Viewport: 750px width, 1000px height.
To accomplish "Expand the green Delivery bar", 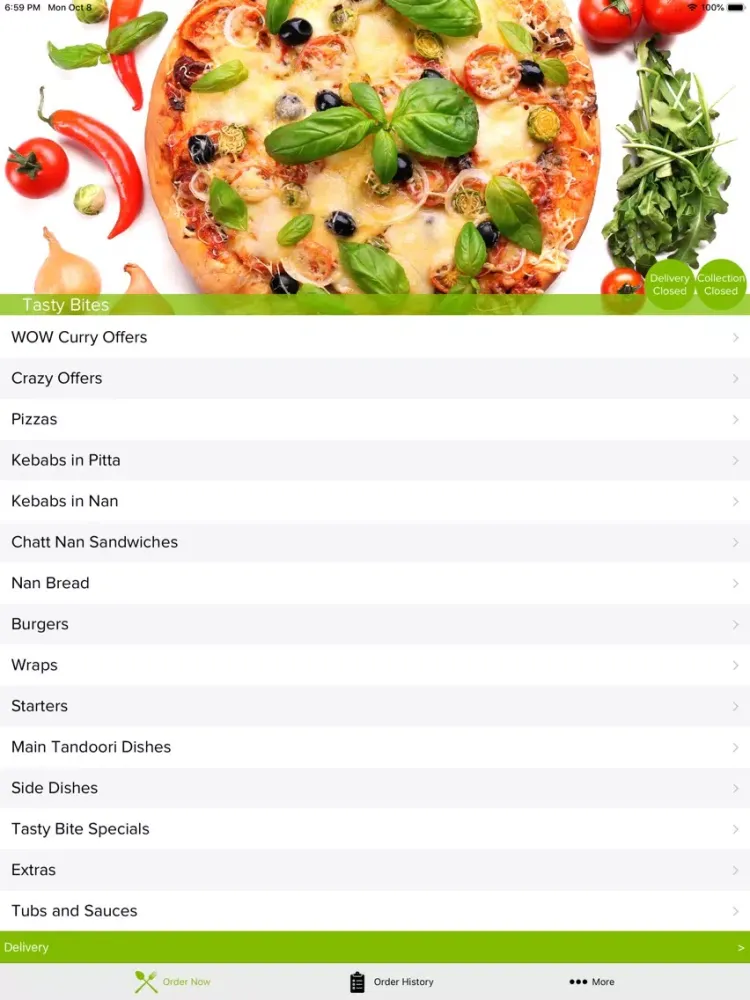I will click(375, 947).
